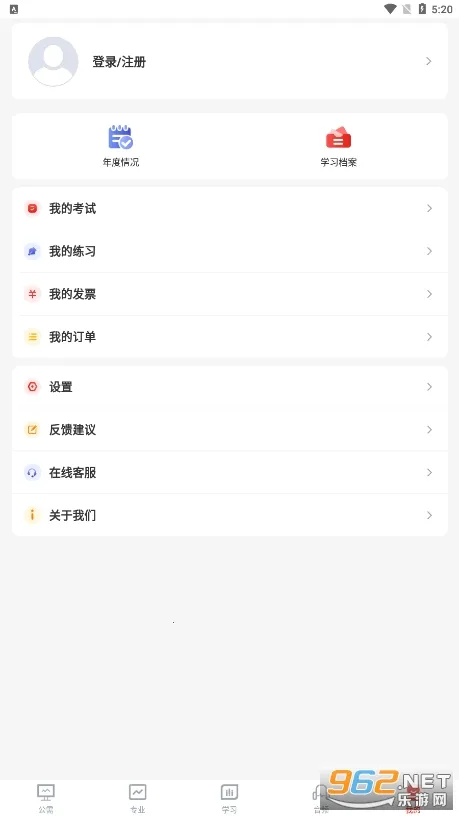Image resolution: width=459 pixels, height=816 pixels.
Task: Open 我的考试
Action: click(x=230, y=209)
